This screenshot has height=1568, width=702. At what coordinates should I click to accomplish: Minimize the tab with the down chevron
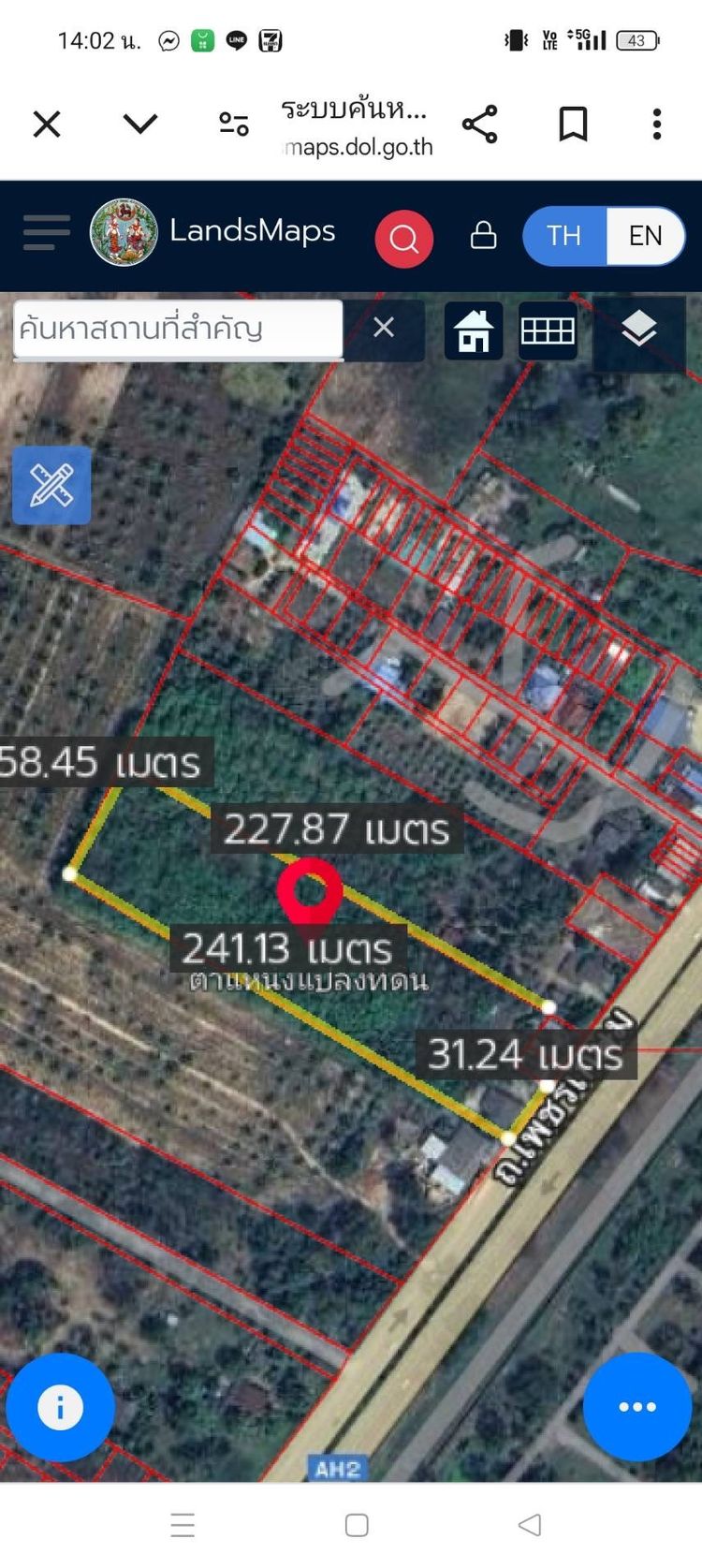coord(140,124)
